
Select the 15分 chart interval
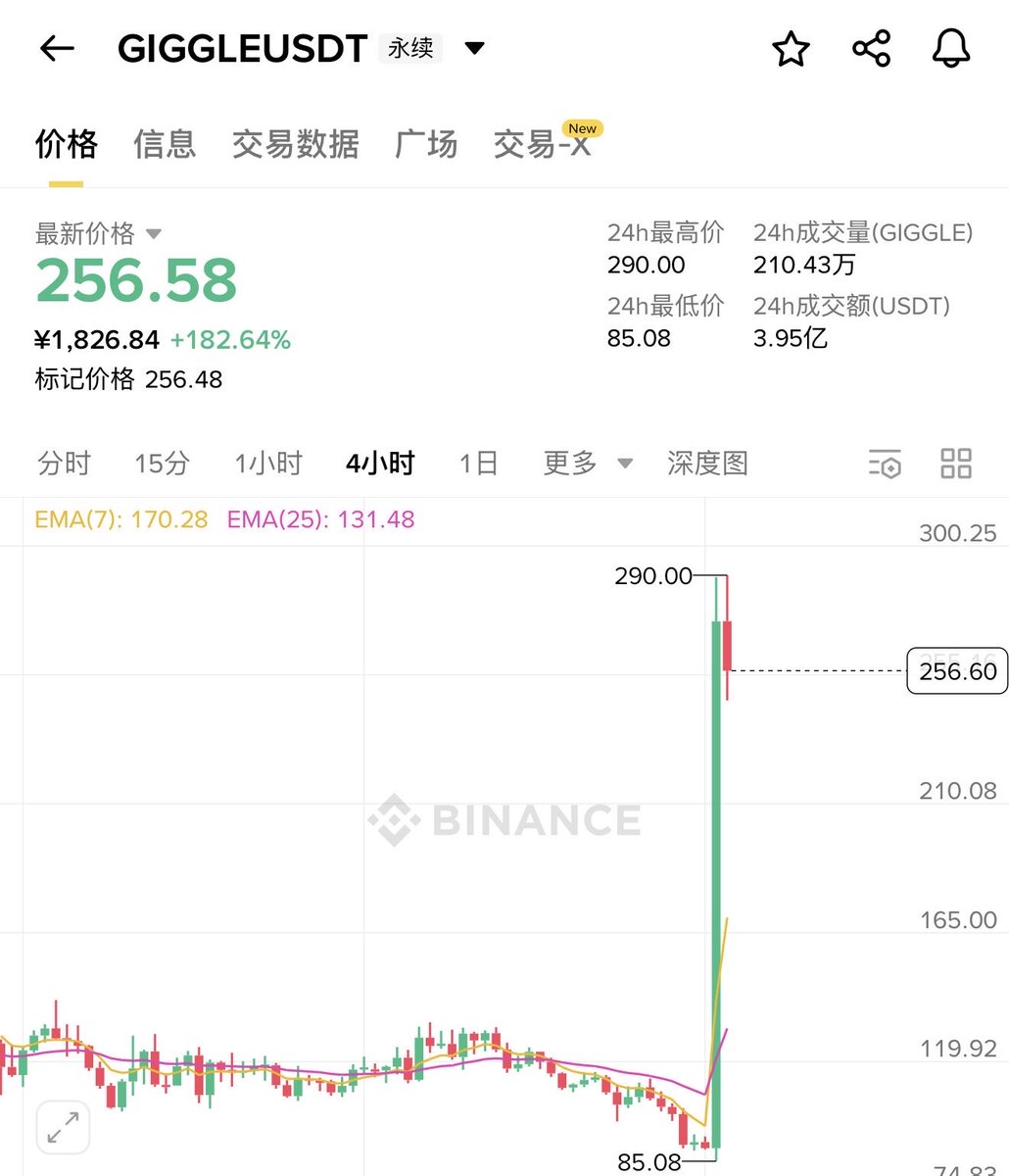tap(162, 463)
